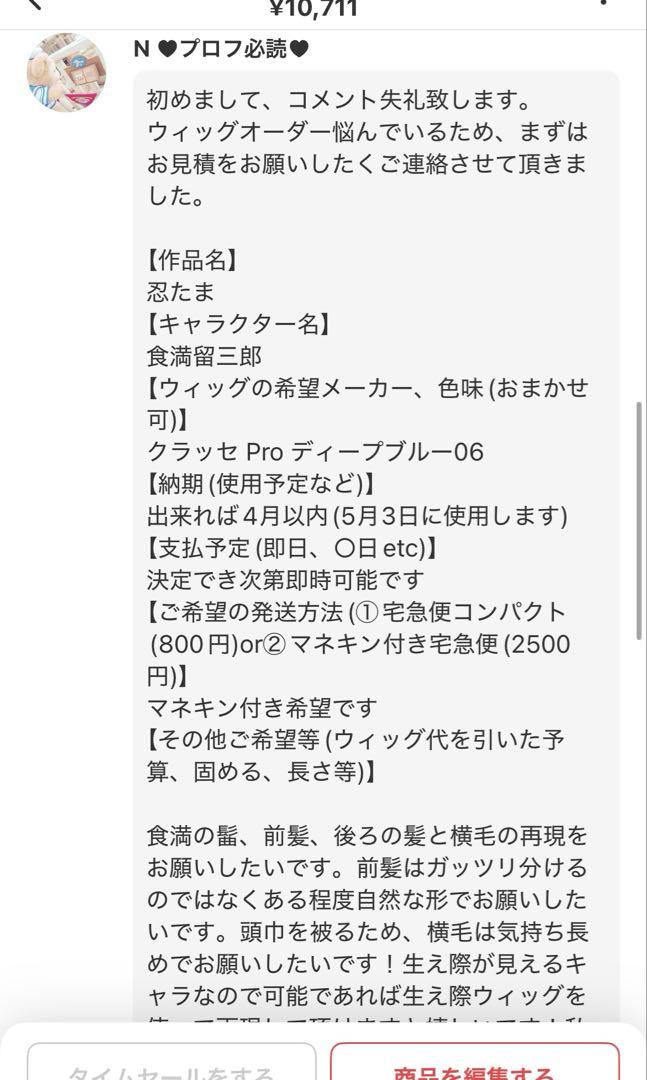The width and height of the screenshot is (647, 1080).
Task: Open the overflow menu at top right
Action: pyautogui.click(x=604, y=3)
